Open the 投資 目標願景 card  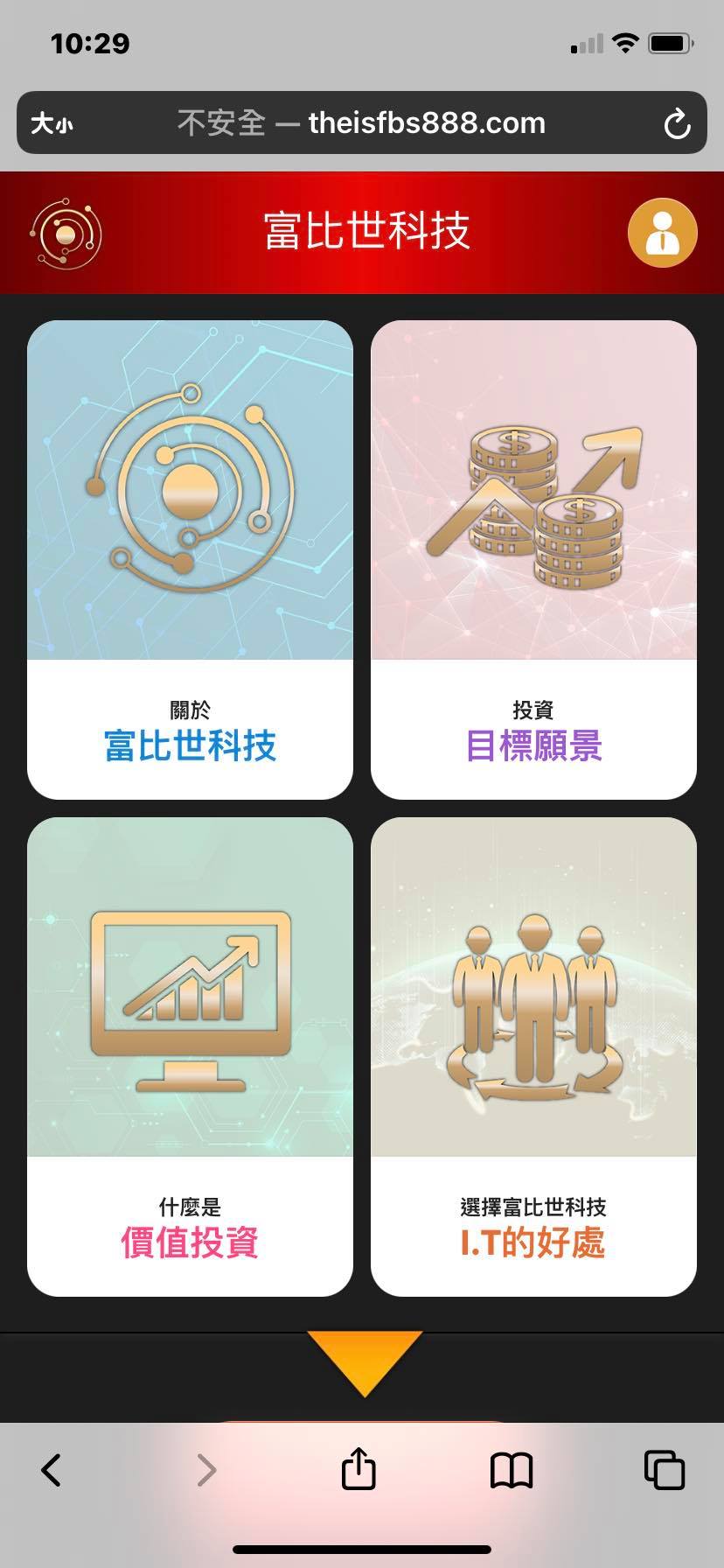pyautogui.click(x=533, y=560)
